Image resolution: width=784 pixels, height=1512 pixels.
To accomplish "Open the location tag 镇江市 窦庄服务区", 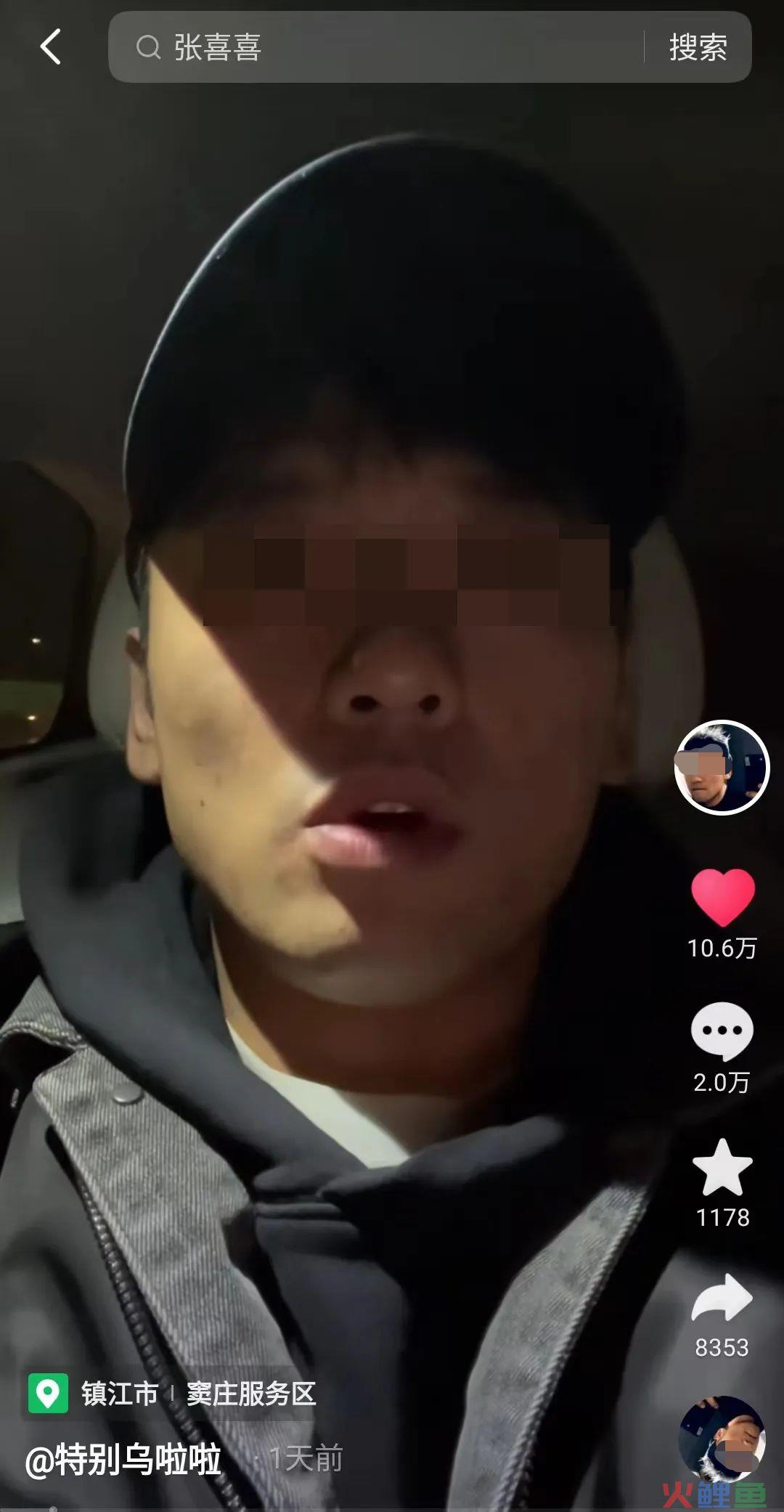I will point(173,1394).
